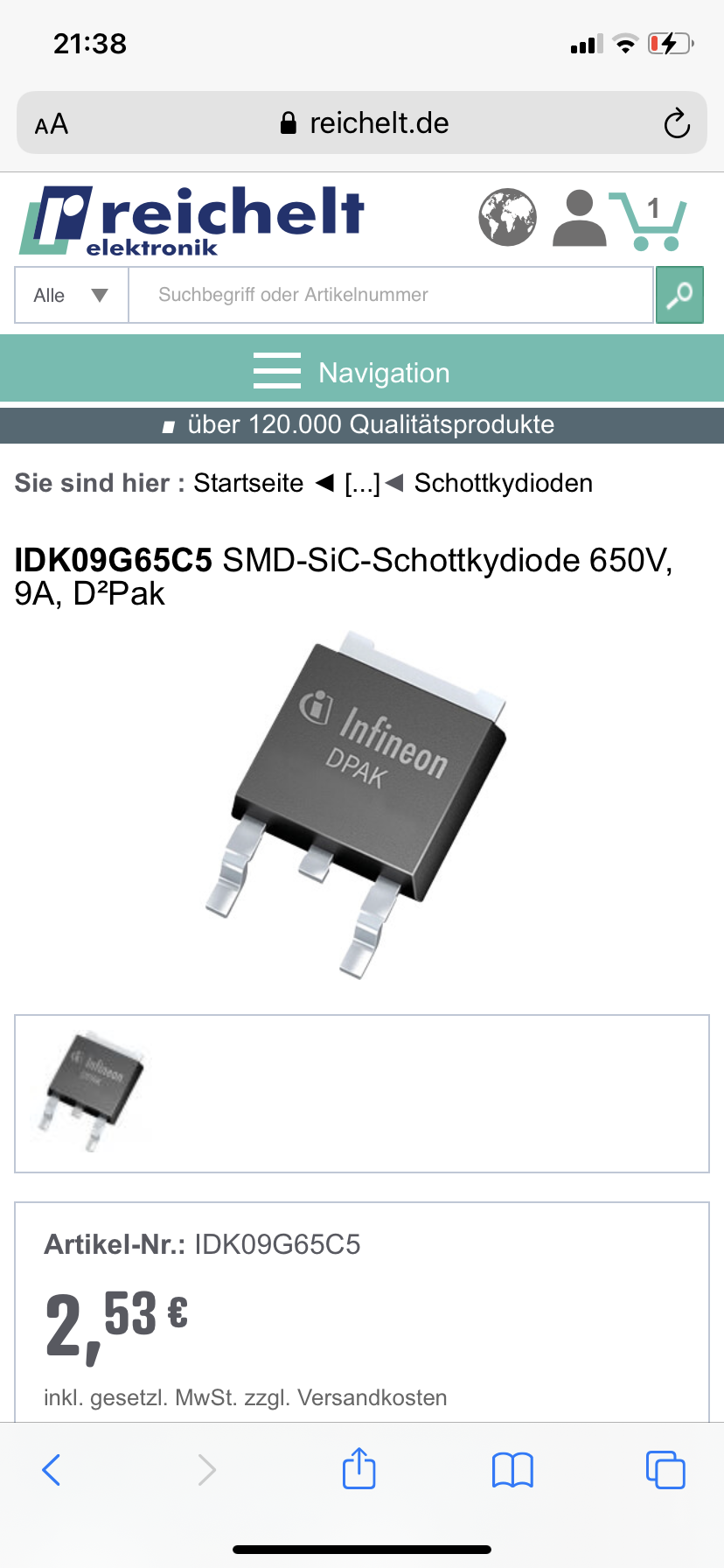Tap the reichelt.de address bar
This screenshot has width=724, height=1568.
coord(363,123)
